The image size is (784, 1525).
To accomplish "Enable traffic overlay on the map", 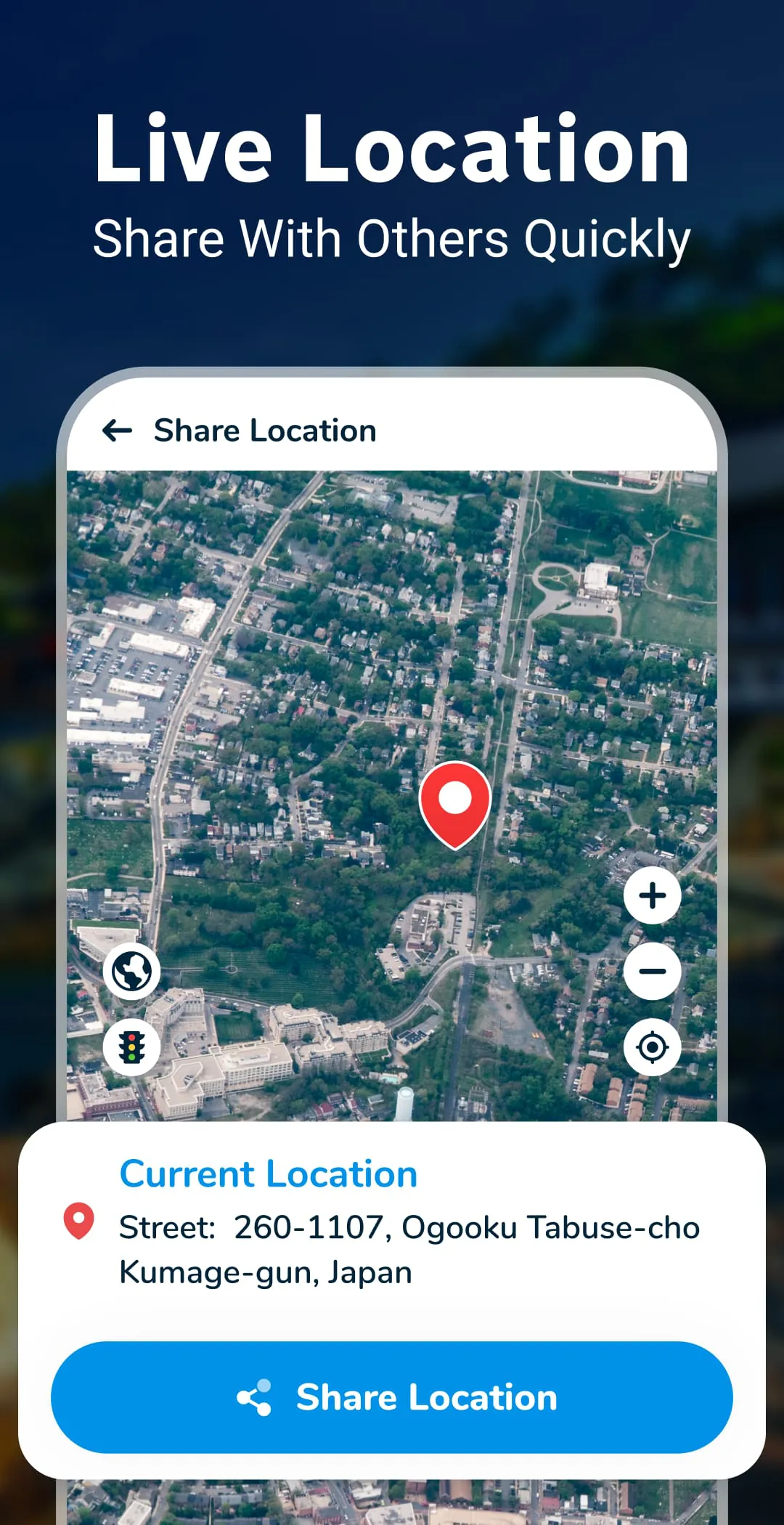I will (x=130, y=1046).
